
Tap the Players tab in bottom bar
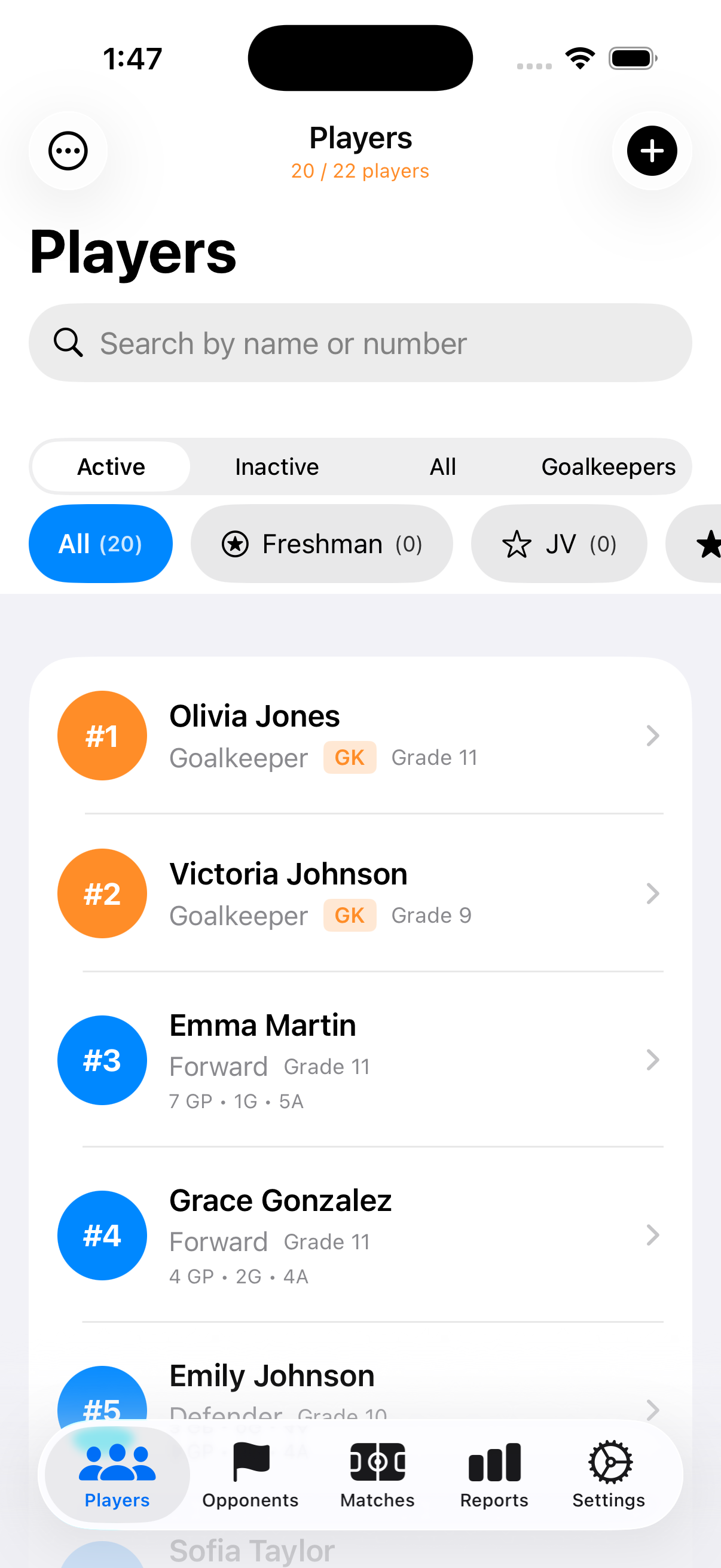pyautogui.click(x=117, y=1474)
